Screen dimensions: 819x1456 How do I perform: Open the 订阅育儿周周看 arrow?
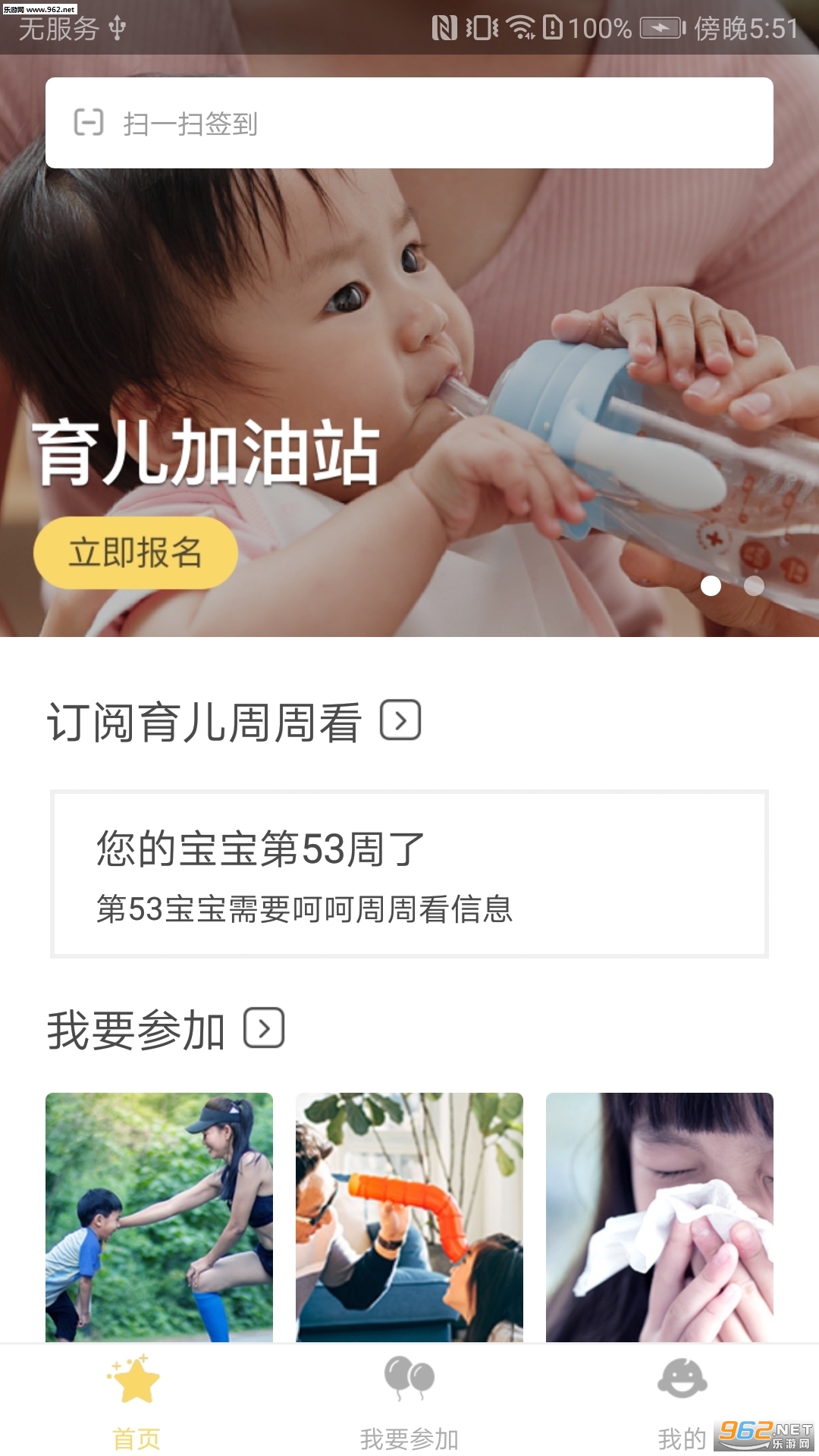pos(400,720)
